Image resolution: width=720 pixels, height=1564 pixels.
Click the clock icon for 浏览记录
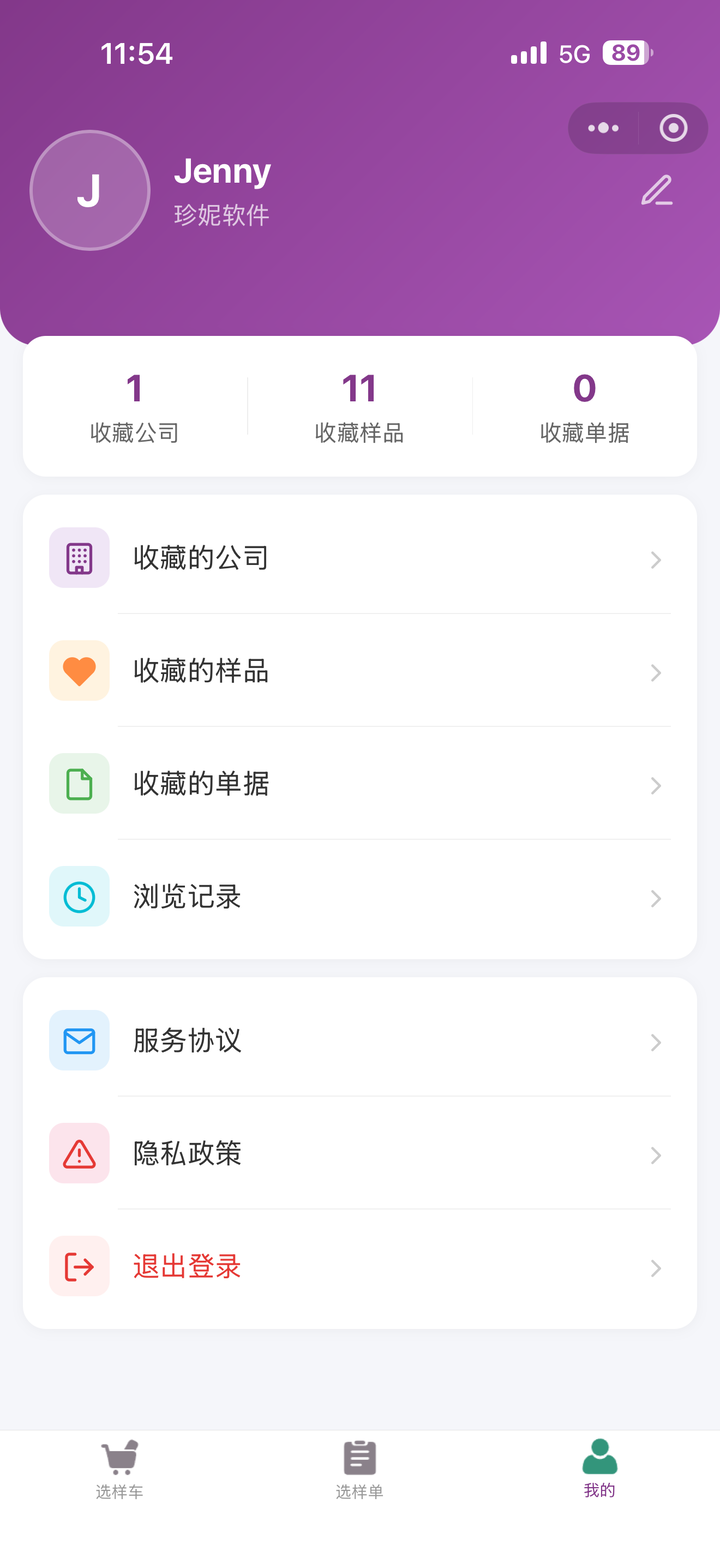coord(79,896)
